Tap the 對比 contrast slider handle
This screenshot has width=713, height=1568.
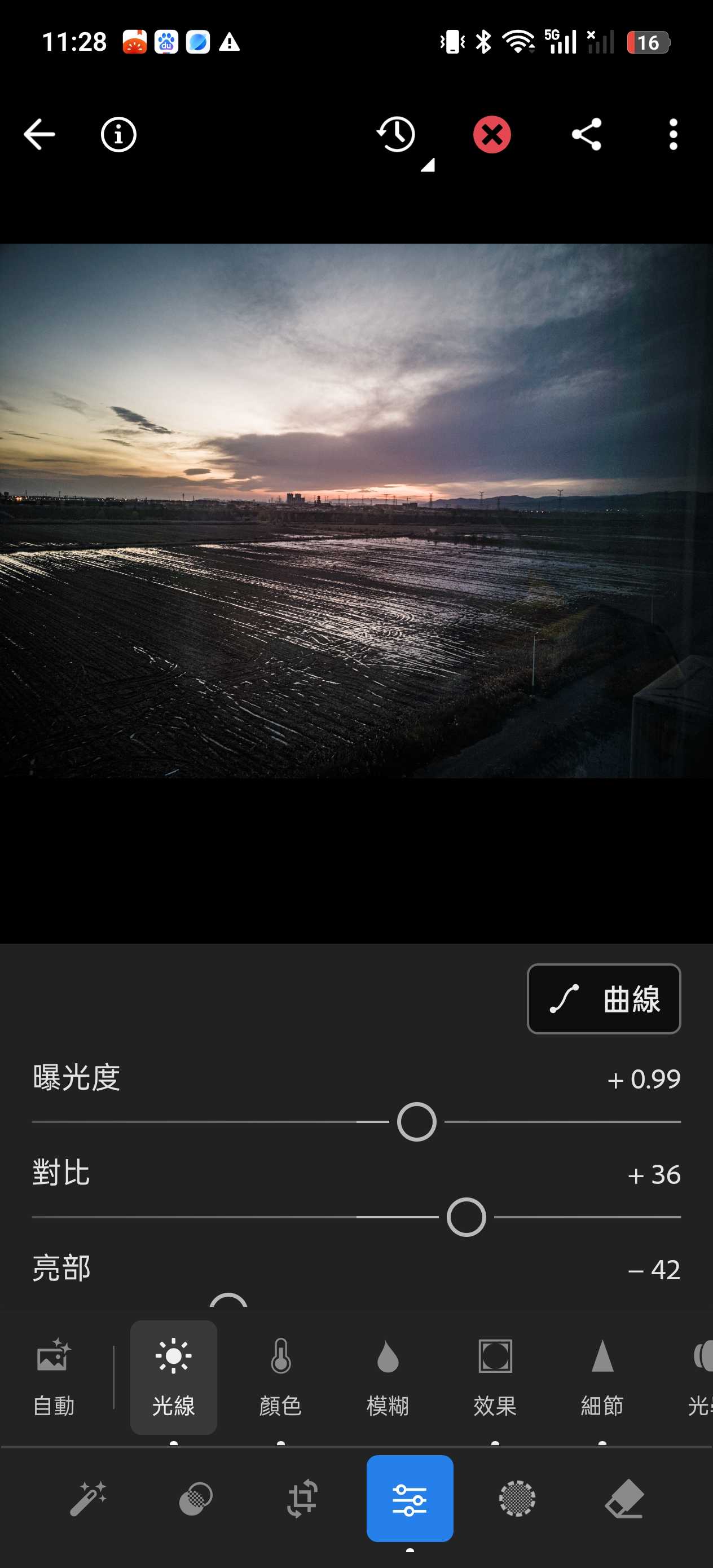tap(466, 1217)
